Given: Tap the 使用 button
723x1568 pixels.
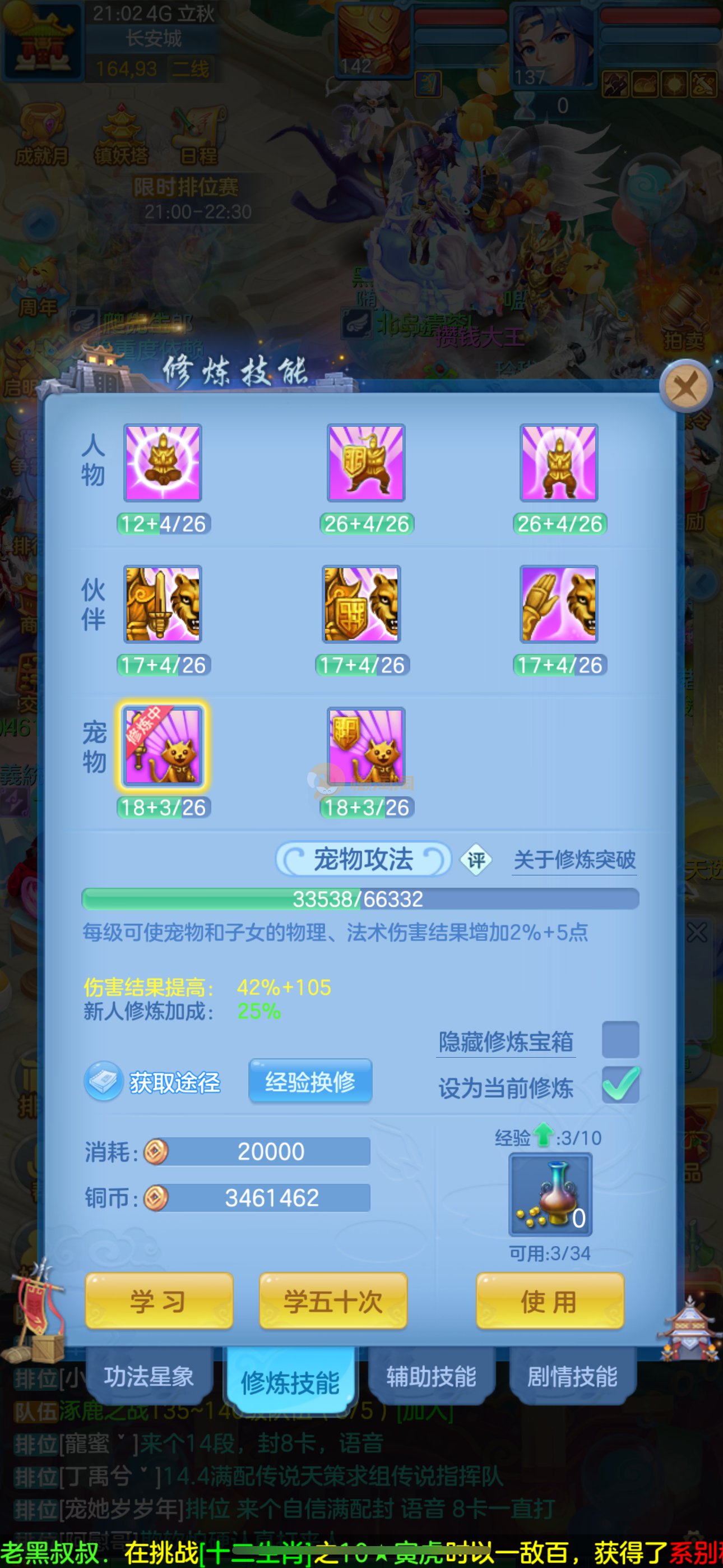Looking at the screenshot, I should point(549,1301).
